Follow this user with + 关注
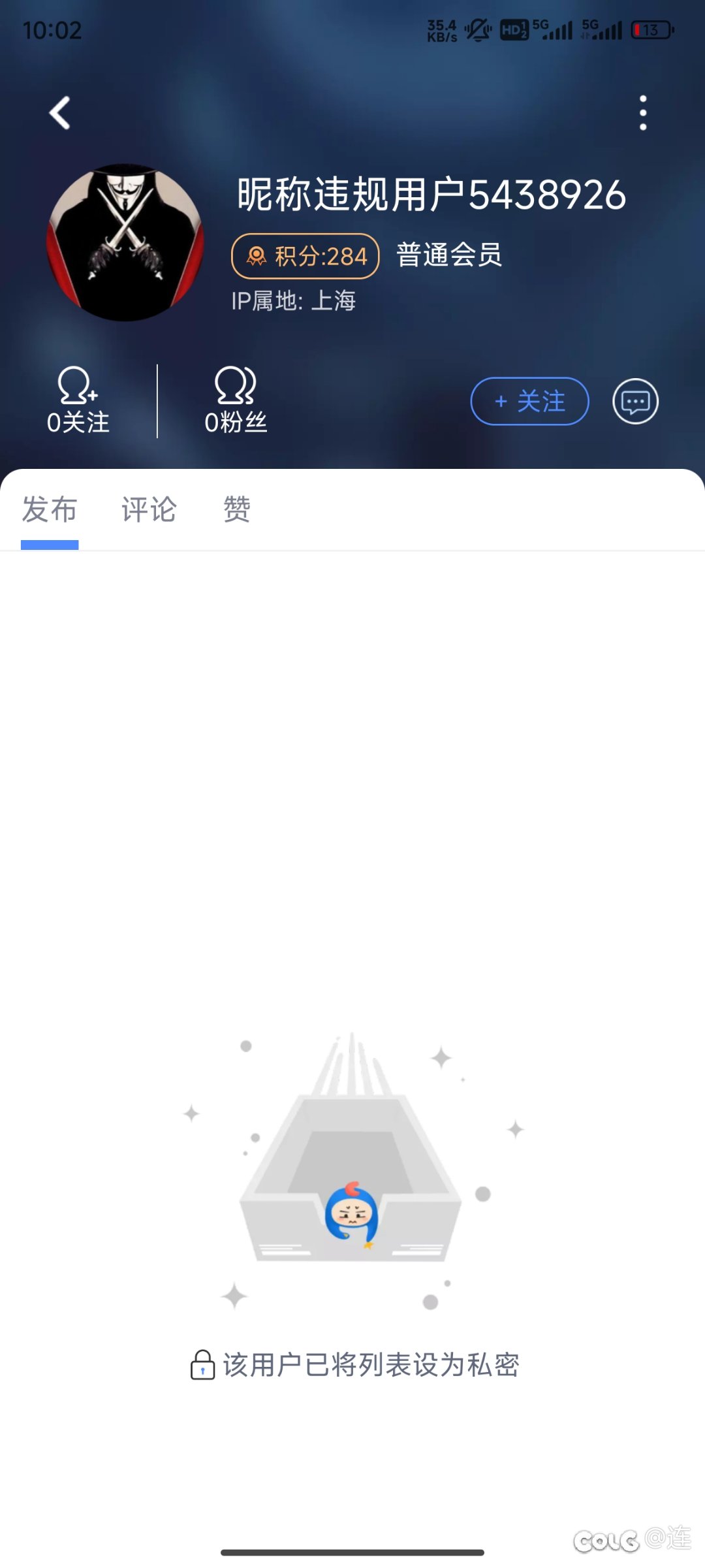This screenshot has height=1568, width=705. 529,401
